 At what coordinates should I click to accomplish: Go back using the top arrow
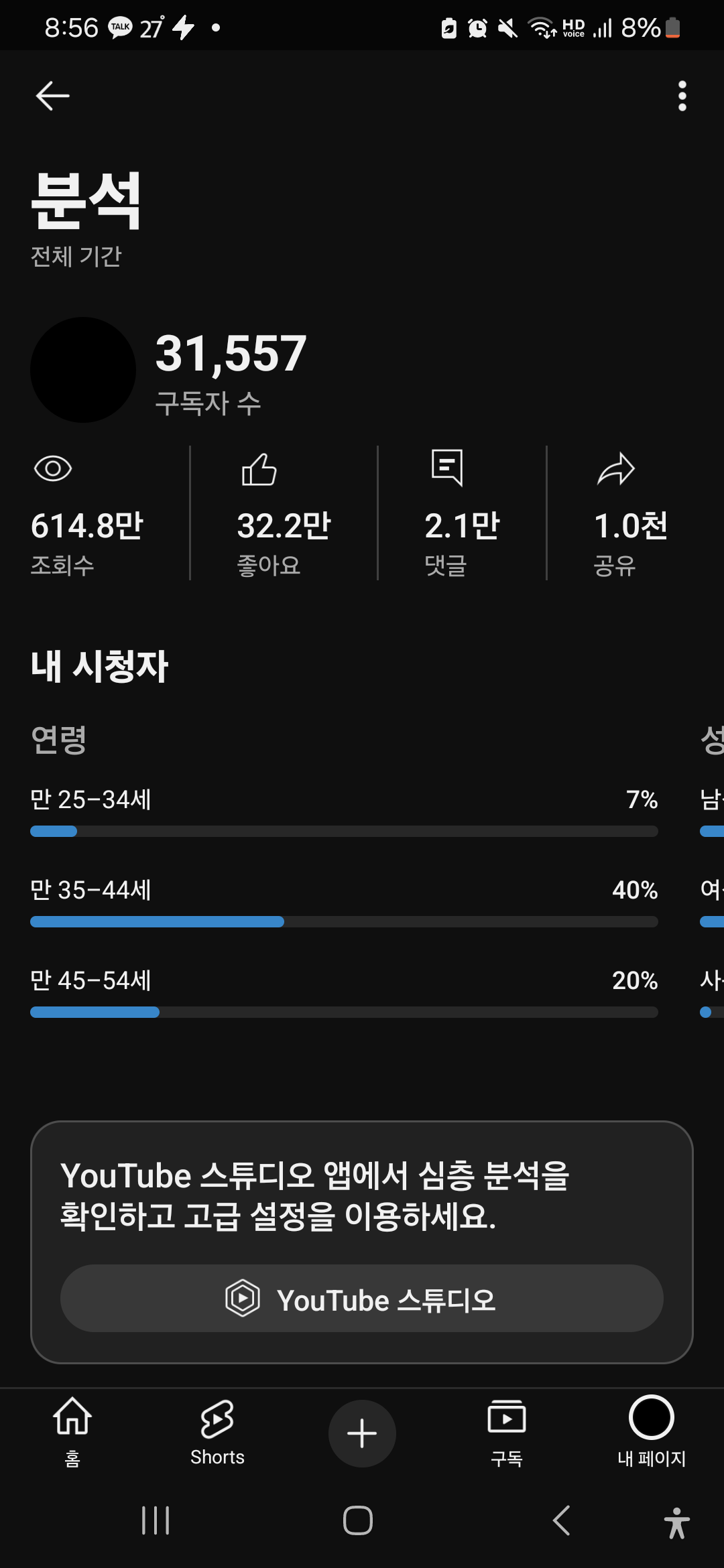coord(52,96)
